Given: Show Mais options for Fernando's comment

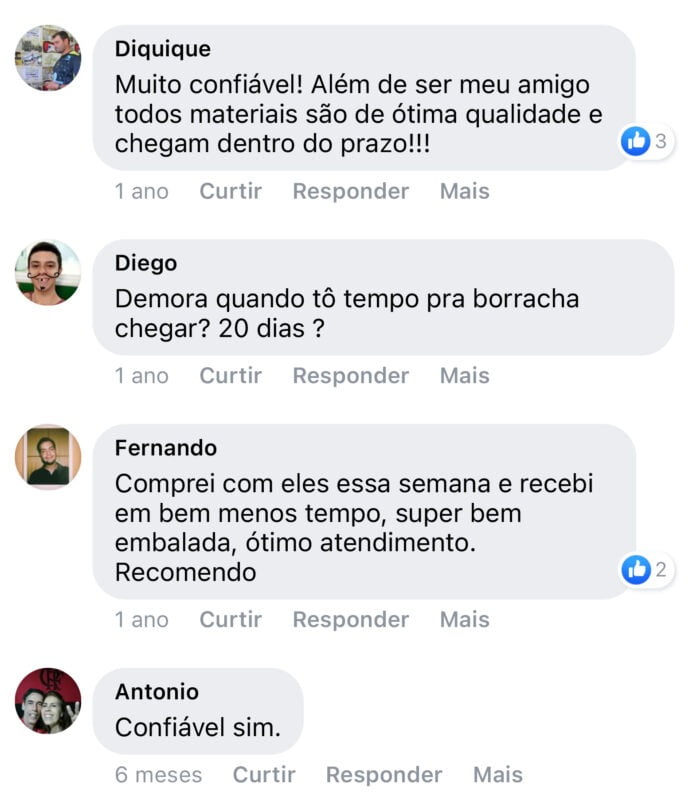Looking at the screenshot, I should [x=464, y=620].
